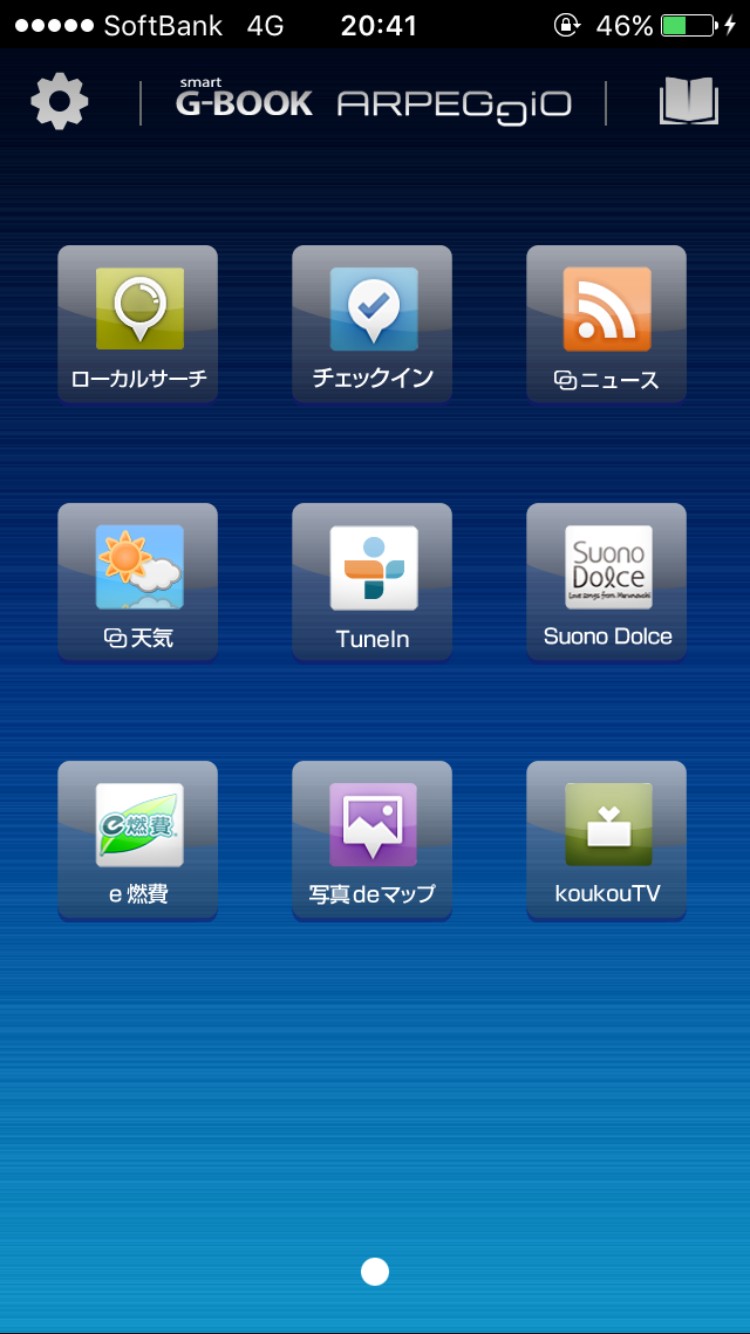Open the settings gear icon

(x=60, y=102)
